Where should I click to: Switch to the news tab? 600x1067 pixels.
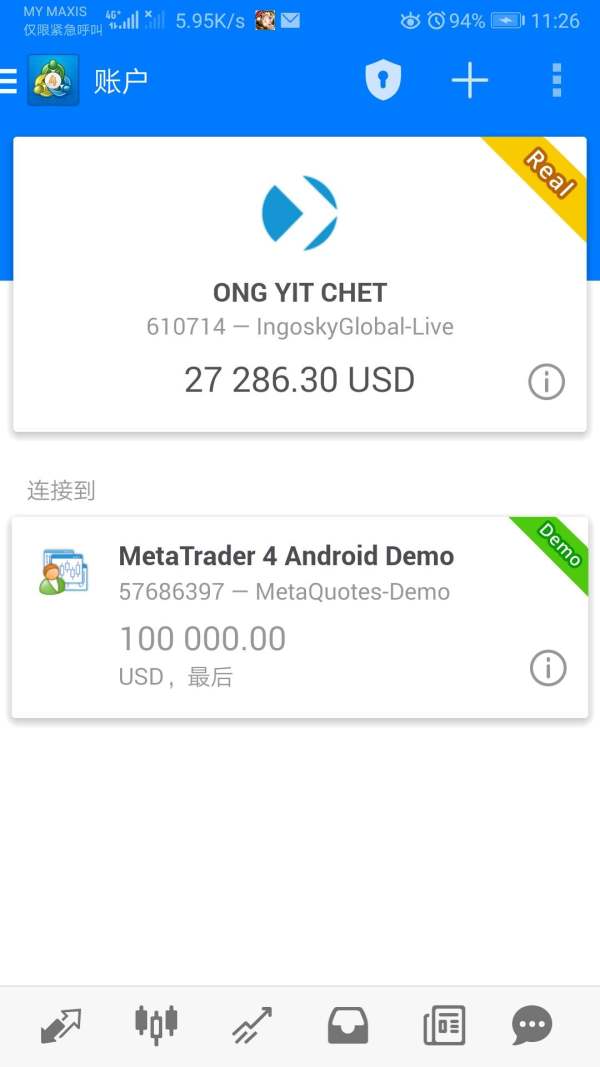444,1025
